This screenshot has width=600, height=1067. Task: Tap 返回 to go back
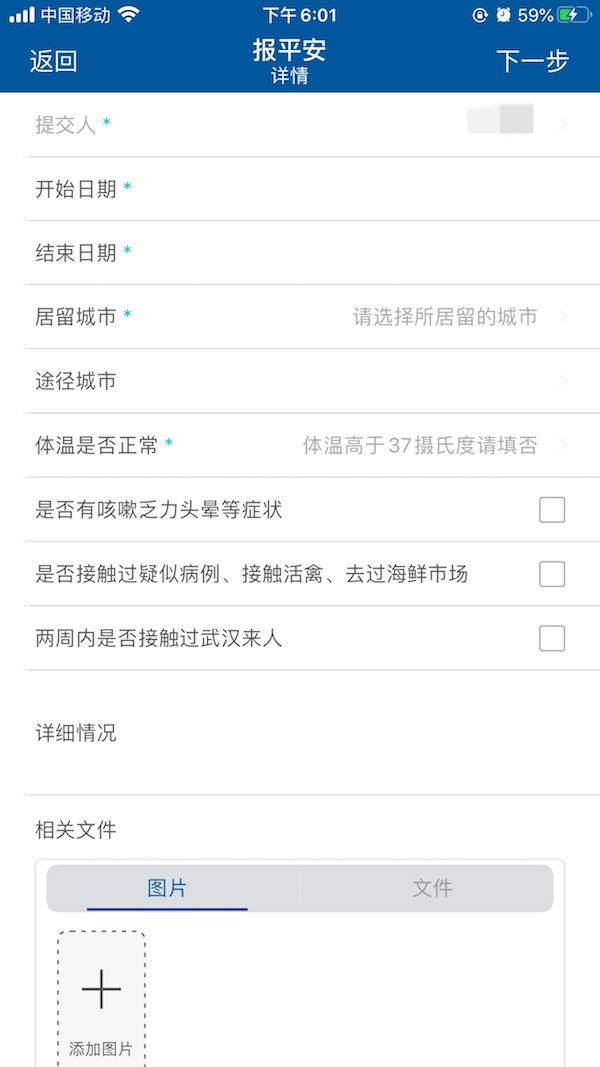click(53, 61)
